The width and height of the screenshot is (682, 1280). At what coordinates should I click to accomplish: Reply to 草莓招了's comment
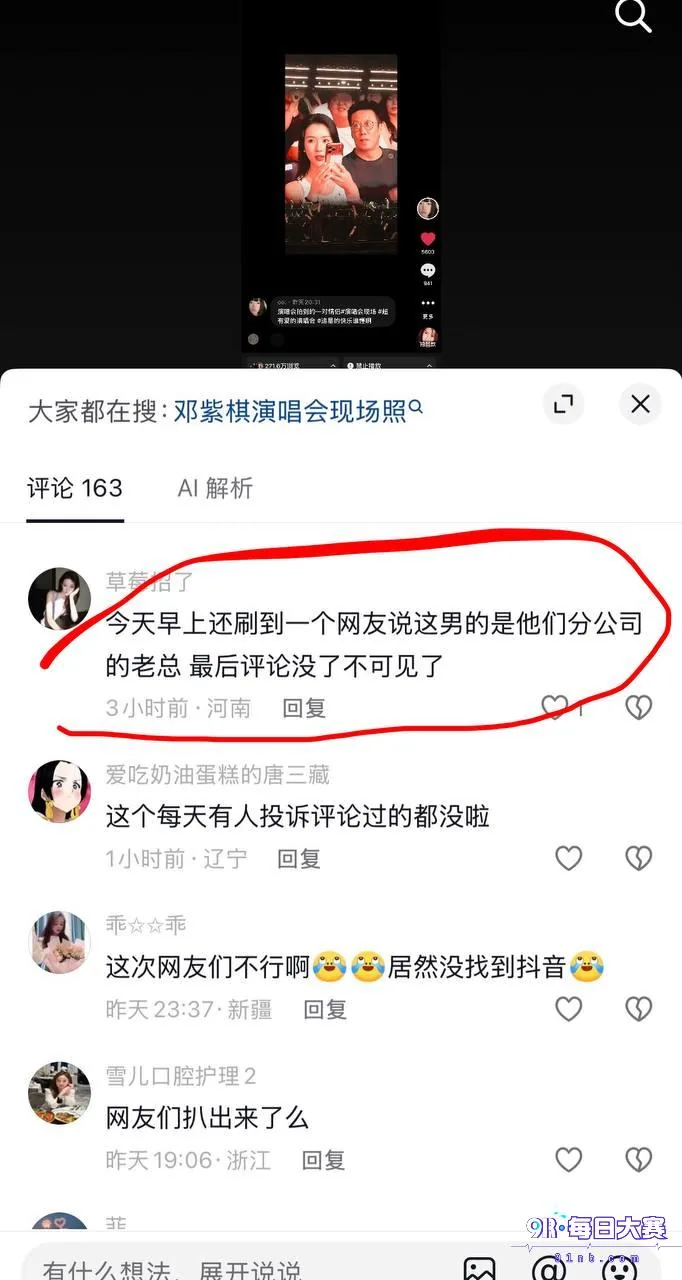click(x=304, y=708)
